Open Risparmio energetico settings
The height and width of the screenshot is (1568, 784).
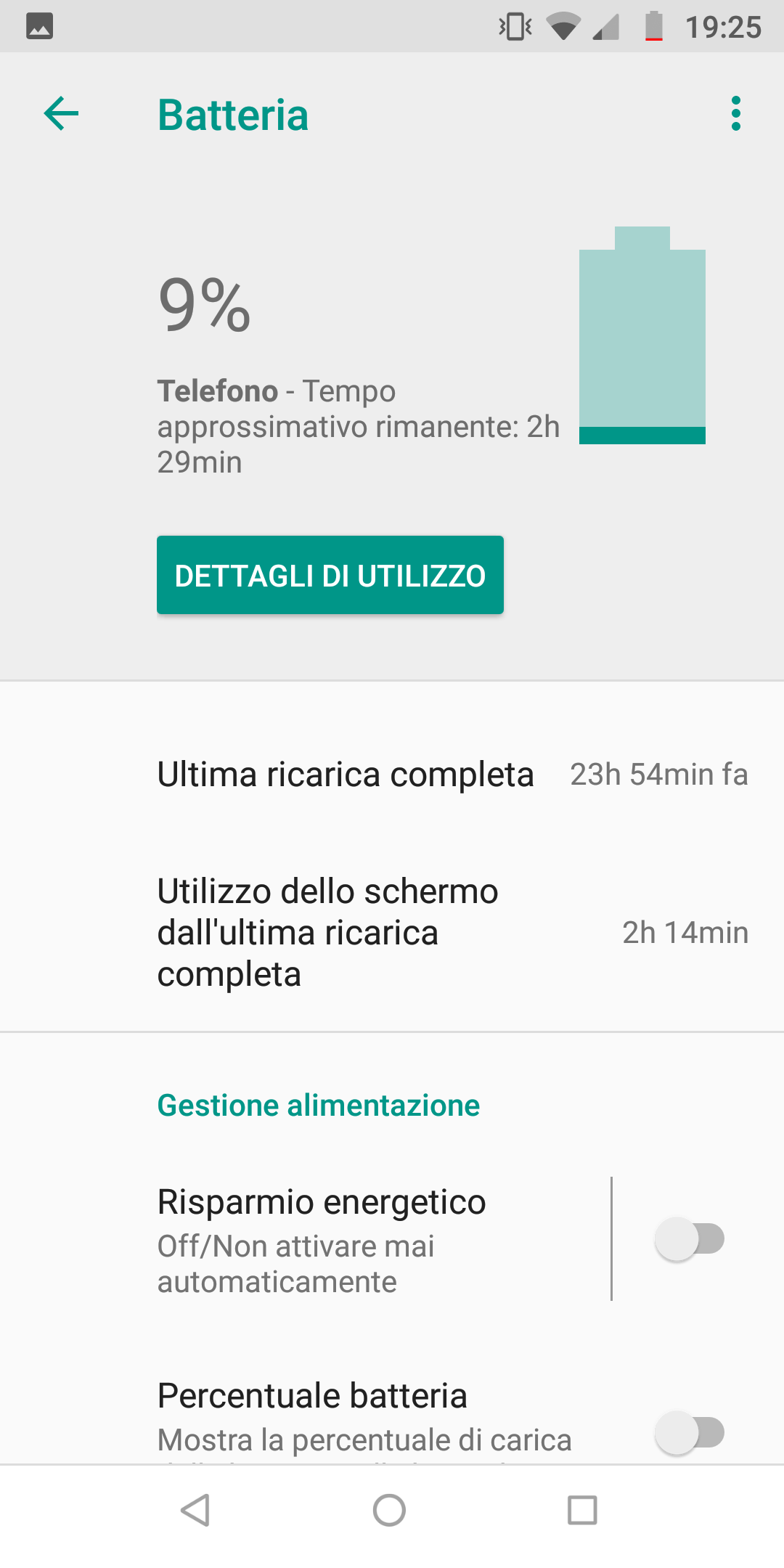tap(306, 1239)
